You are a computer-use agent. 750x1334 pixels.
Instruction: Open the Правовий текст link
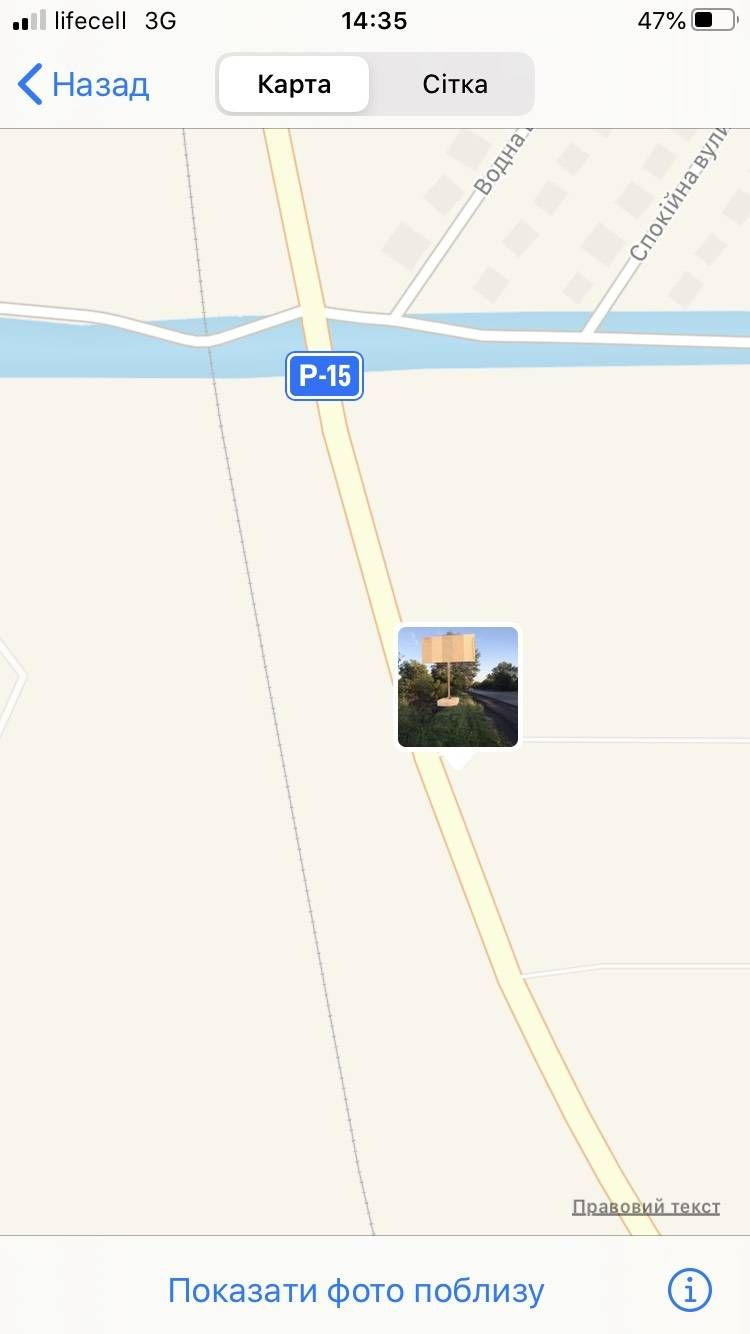point(646,1207)
